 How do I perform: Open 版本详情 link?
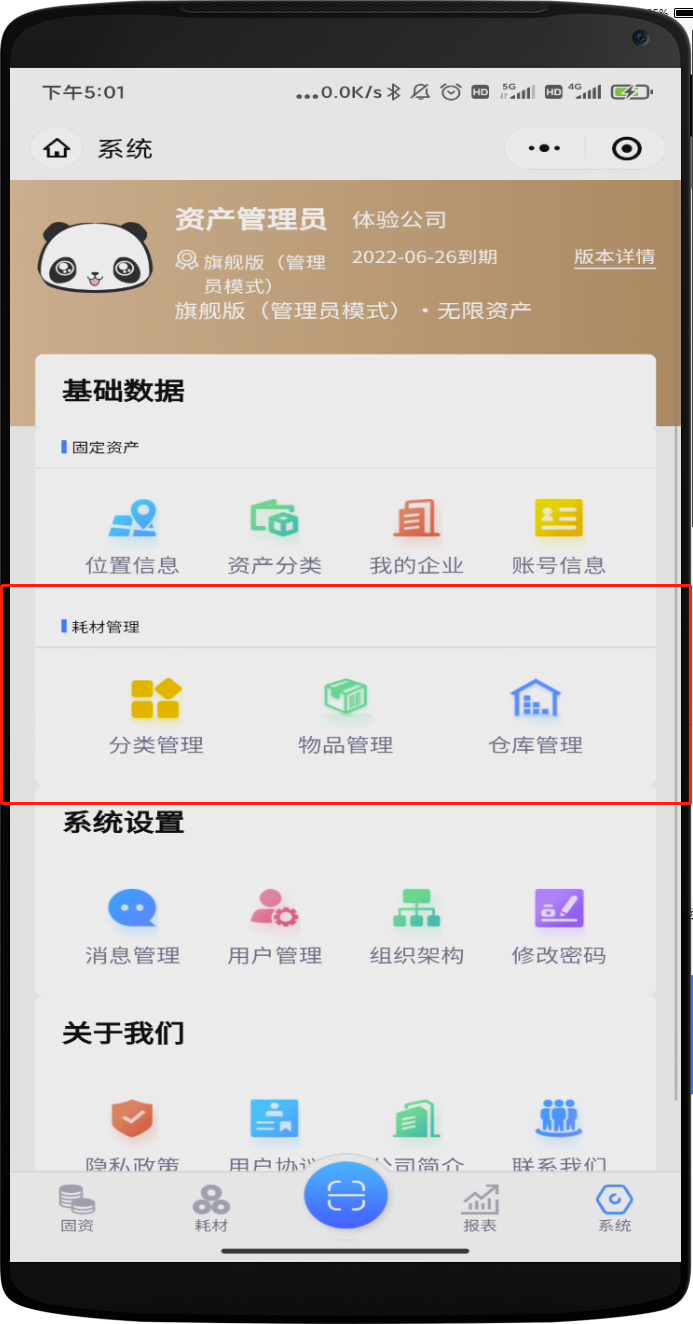pyautogui.click(x=614, y=256)
